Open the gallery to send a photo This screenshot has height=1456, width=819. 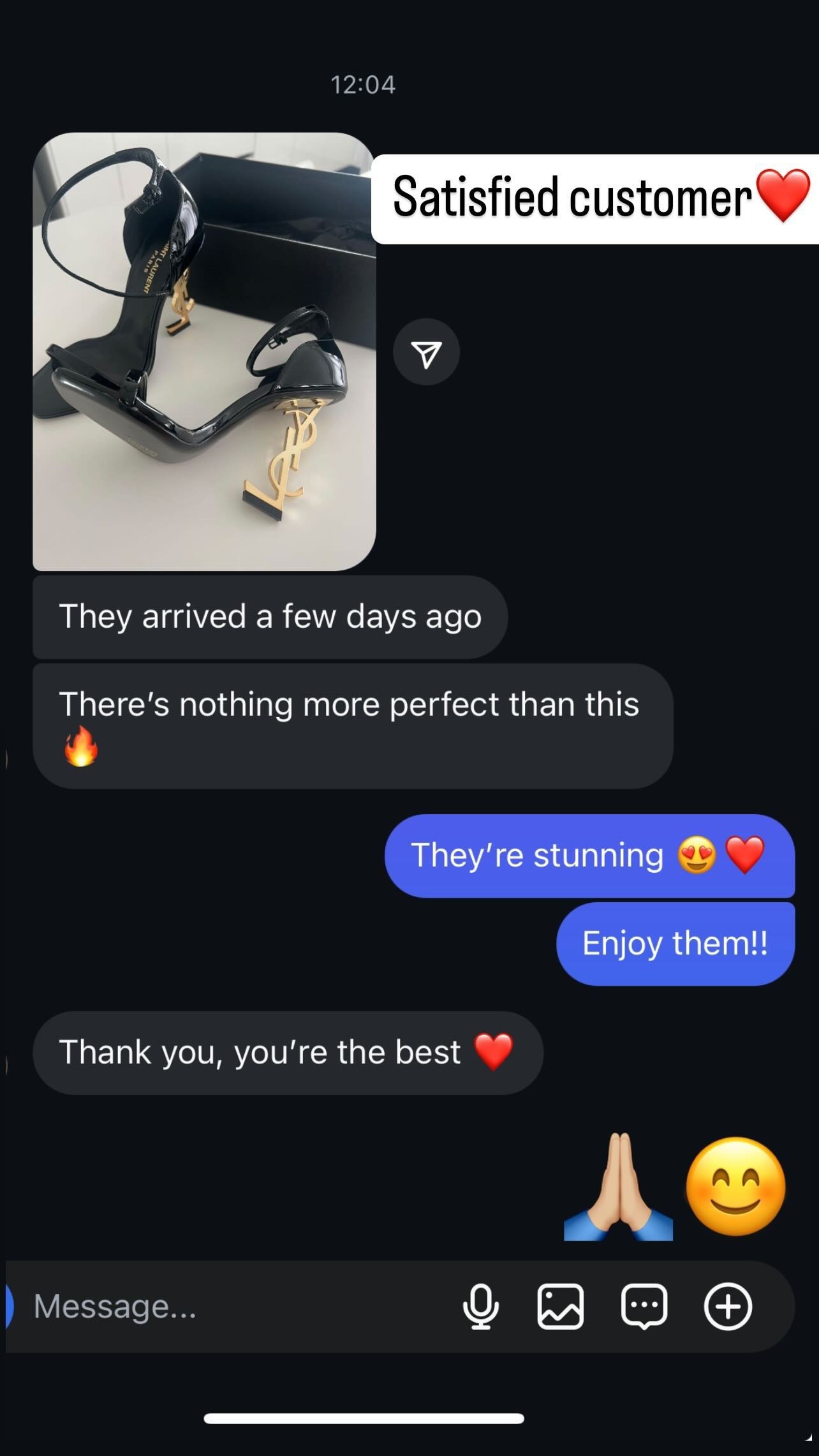coord(561,1306)
